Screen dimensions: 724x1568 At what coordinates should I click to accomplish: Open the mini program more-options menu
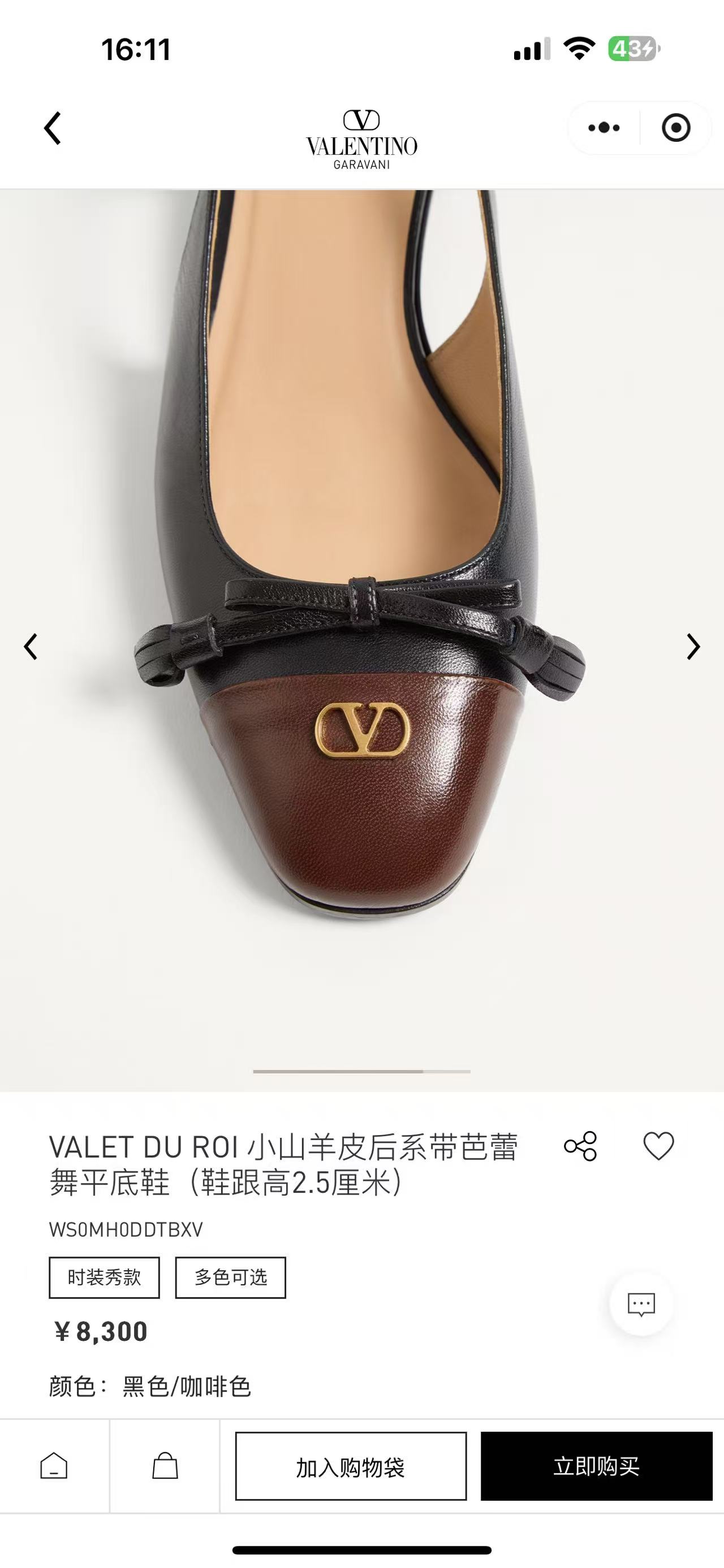pyautogui.click(x=604, y=128)
